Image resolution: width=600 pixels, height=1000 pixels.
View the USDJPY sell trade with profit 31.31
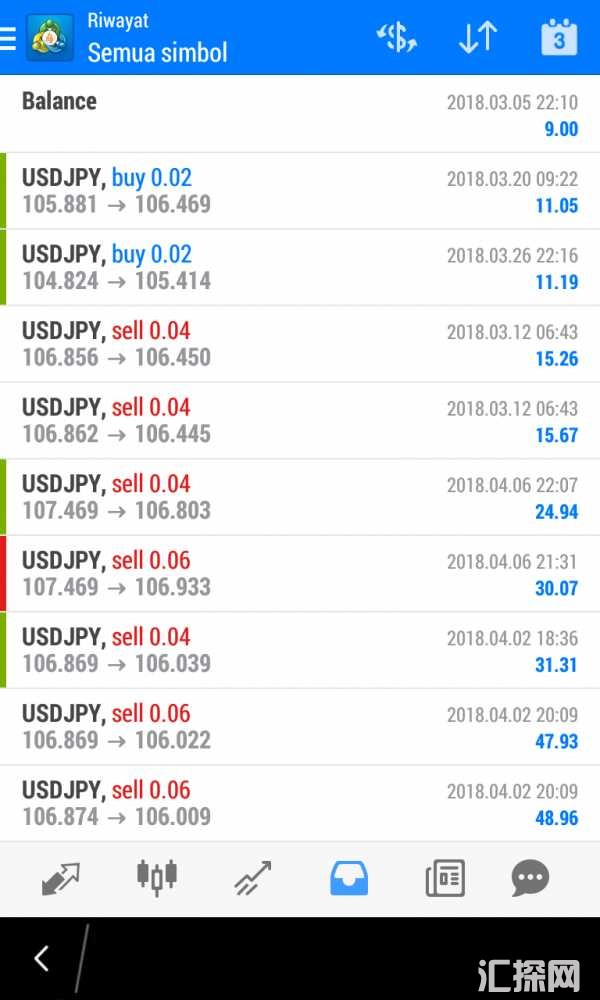point(300,650)
